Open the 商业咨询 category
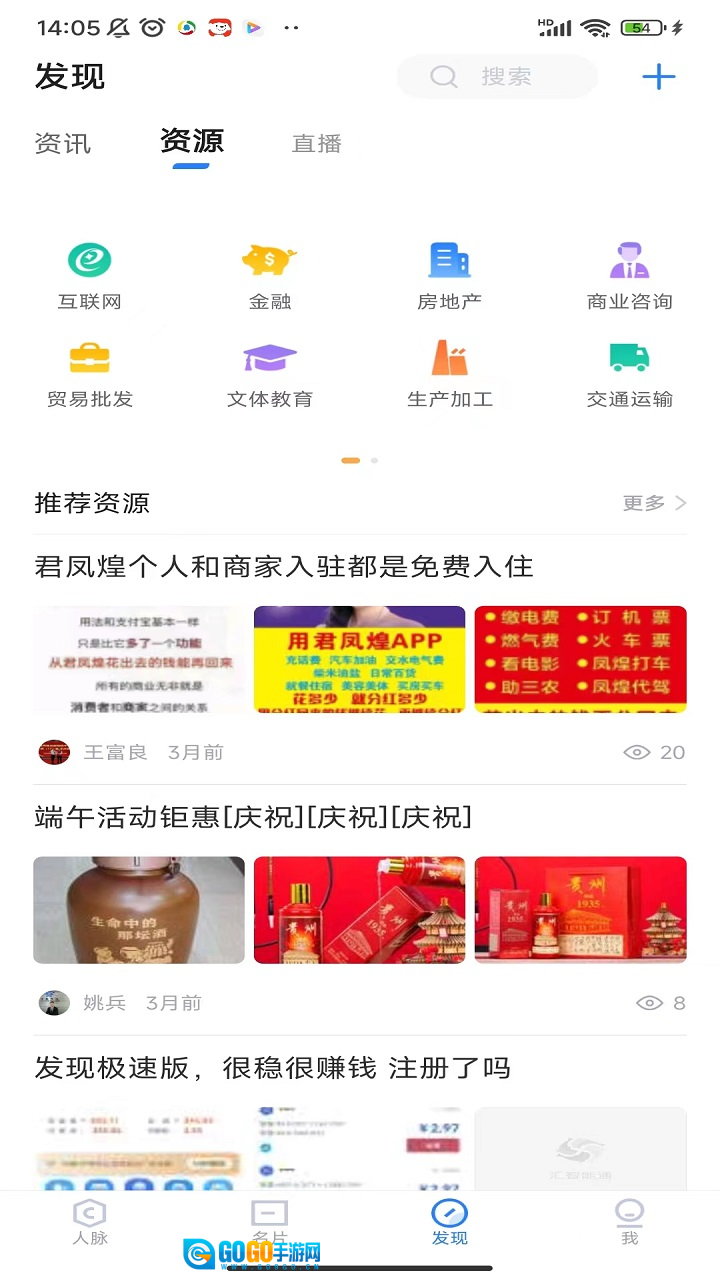The image size is (720, 1280). pos(630,276)
